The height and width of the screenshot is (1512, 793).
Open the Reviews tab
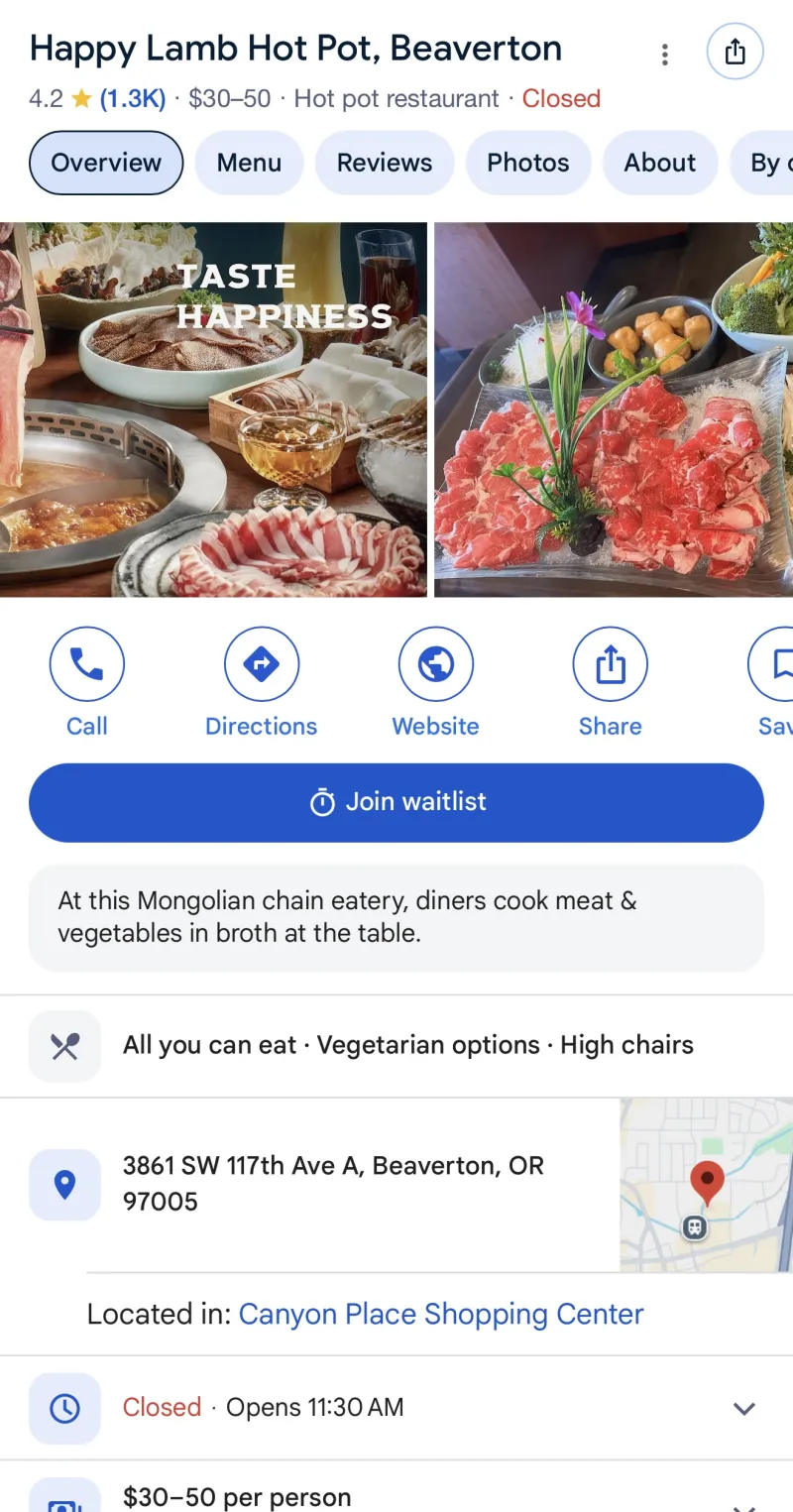[385, 163]
